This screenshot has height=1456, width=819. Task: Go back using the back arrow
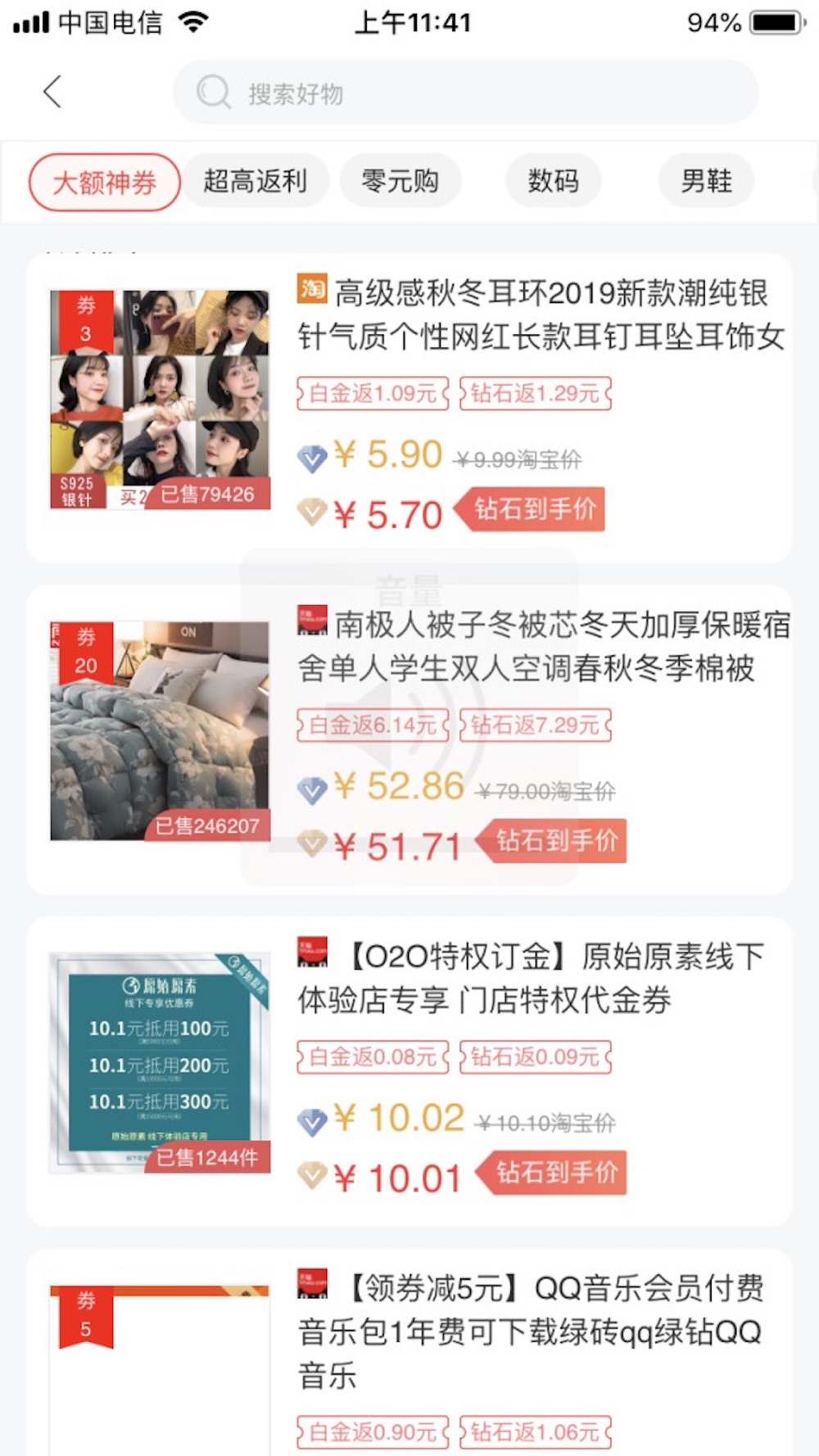tap(52, 92)
